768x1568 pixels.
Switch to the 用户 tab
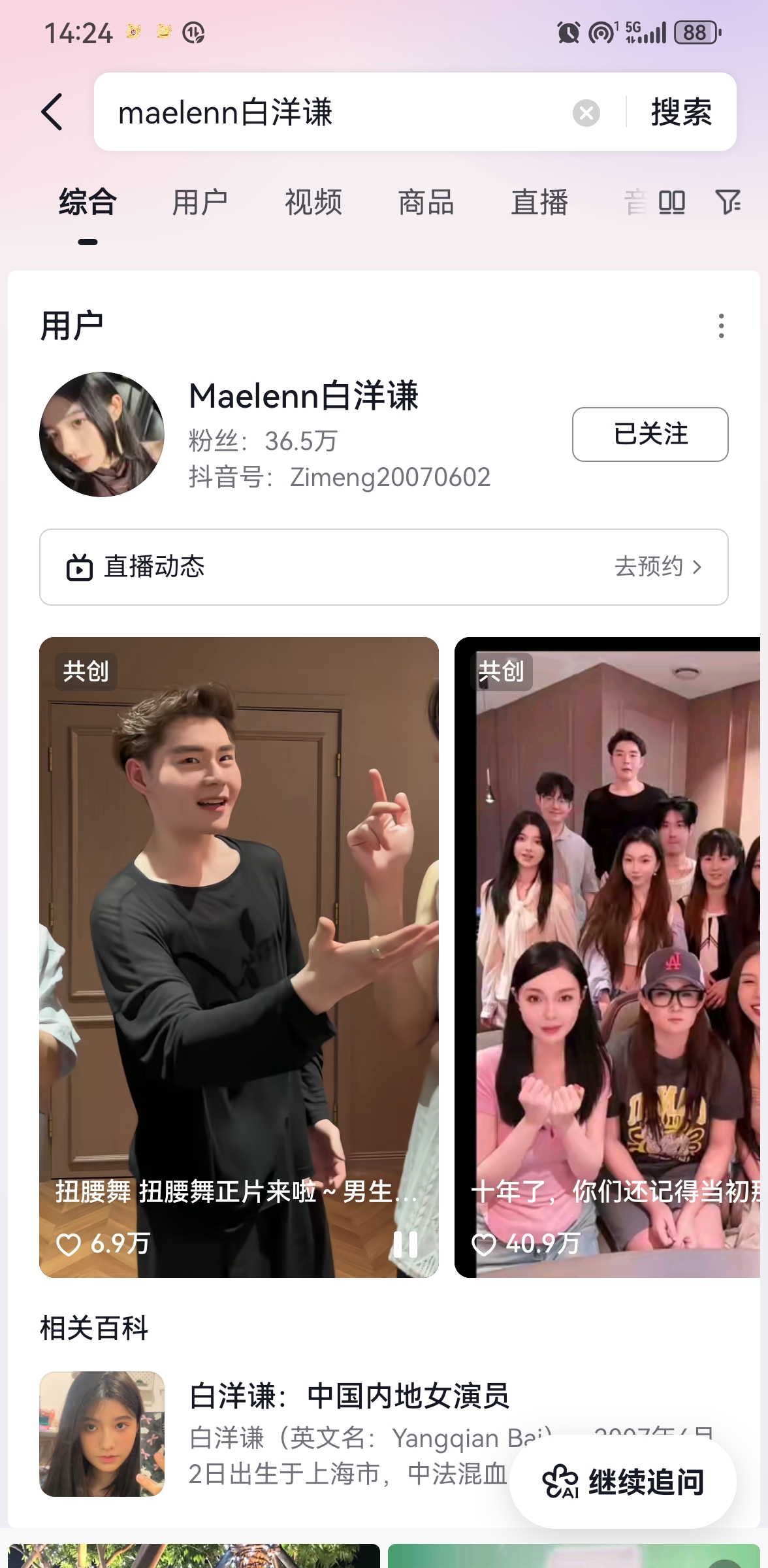pyautogui.click(x=200, y=202)
